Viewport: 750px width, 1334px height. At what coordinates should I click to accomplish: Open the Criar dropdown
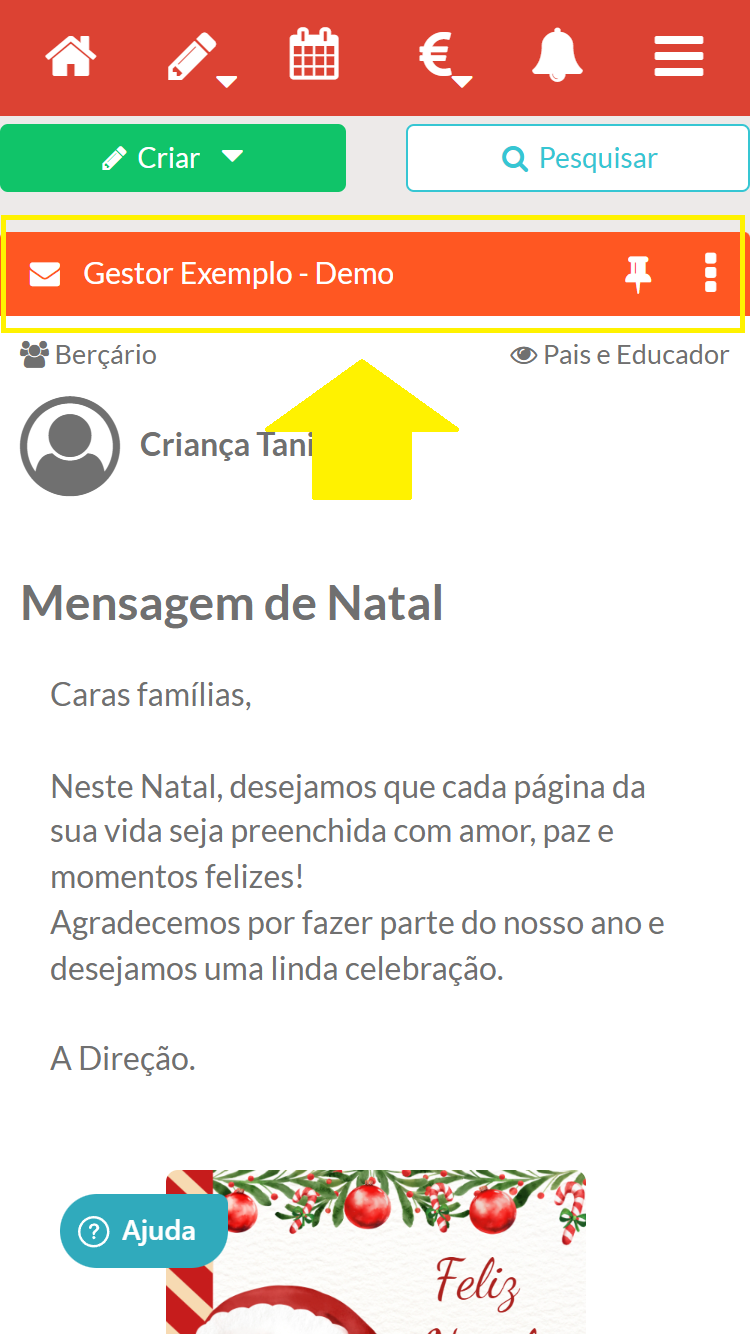point(173,158)
